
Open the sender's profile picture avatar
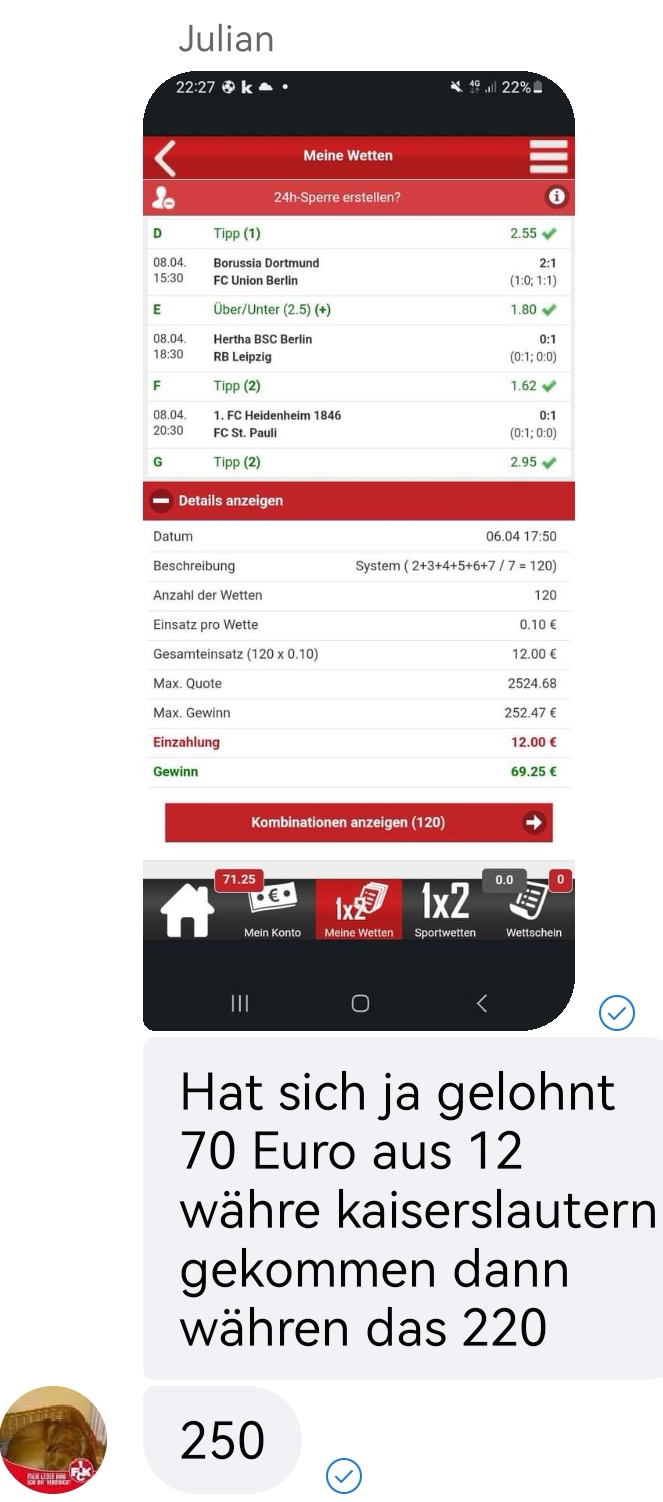coord(53,1439)
